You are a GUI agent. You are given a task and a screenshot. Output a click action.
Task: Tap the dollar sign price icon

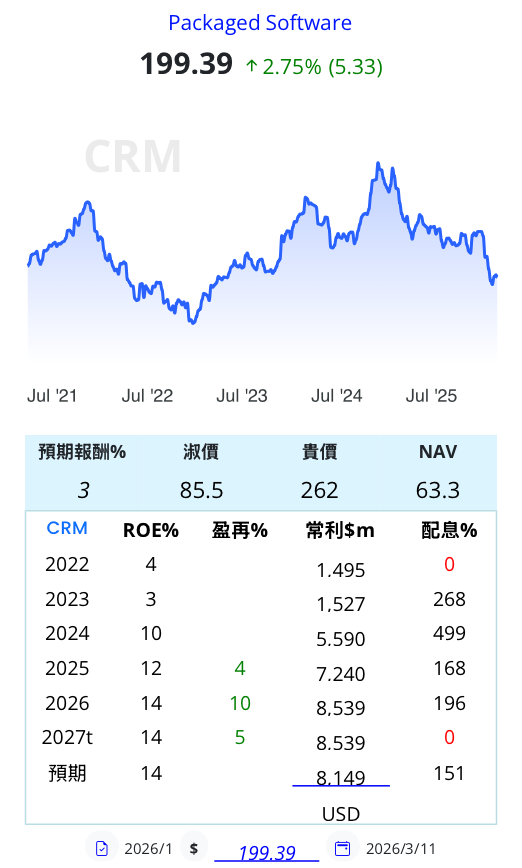pyautogui.click(x=194, y=848)
